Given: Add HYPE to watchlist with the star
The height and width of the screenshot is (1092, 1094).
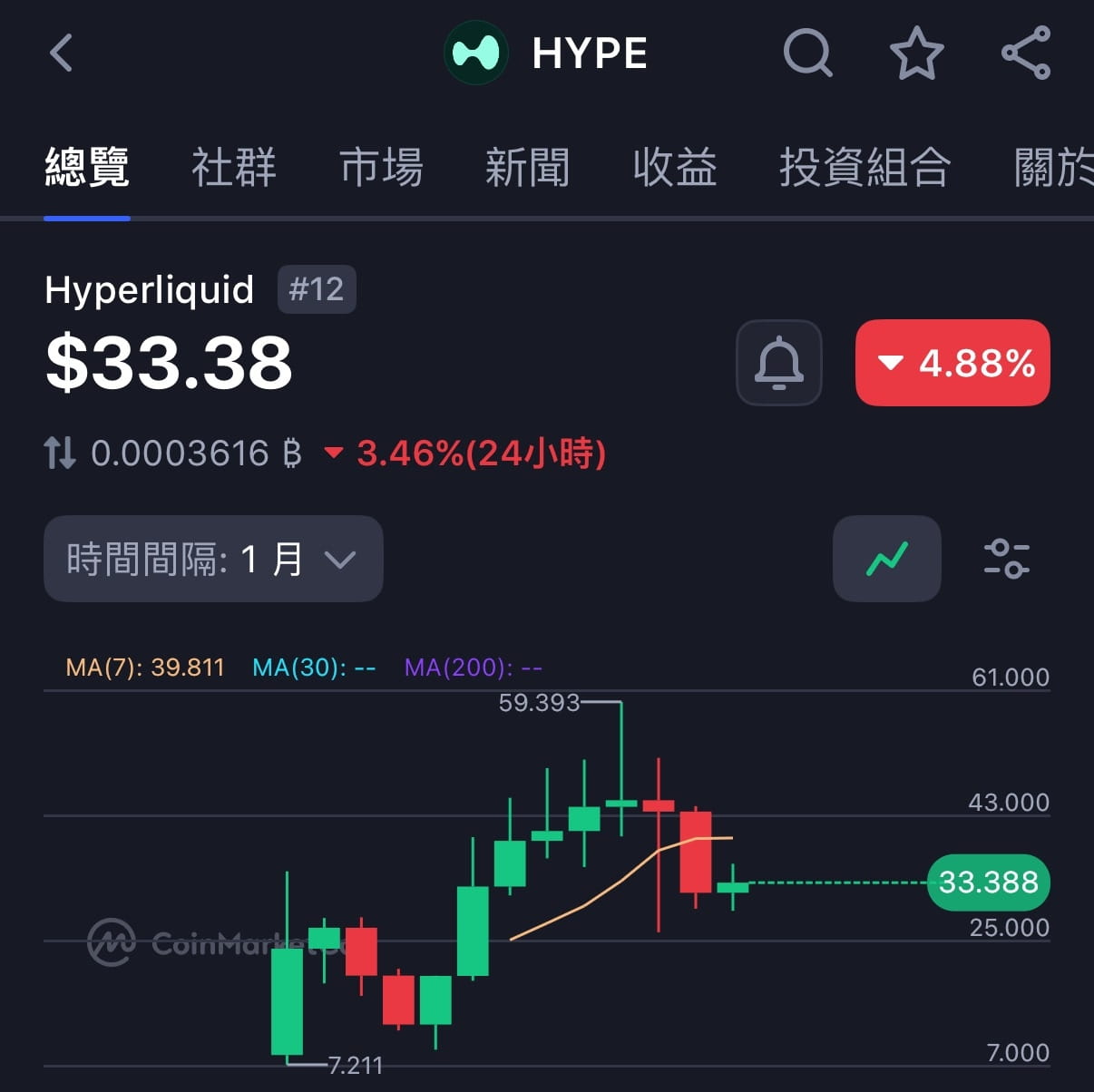Looking at the screenshot, I should [x=916, y=54].
